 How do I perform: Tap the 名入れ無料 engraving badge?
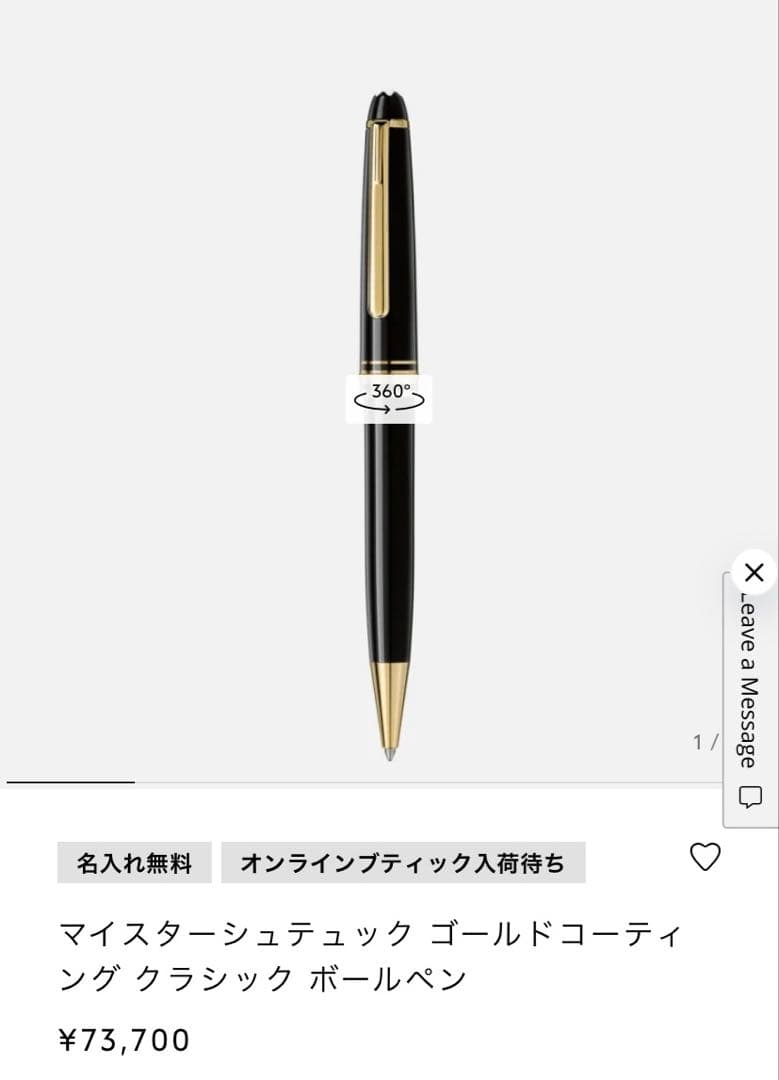tap(136, 860)
